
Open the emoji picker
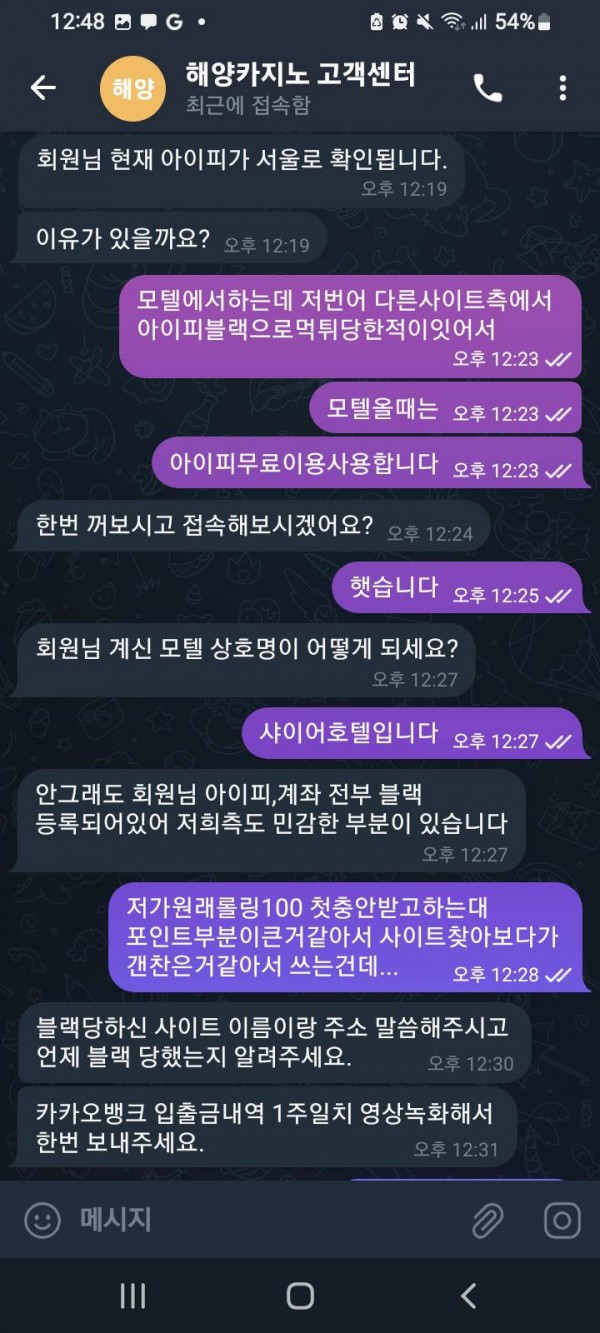pyautogui.click(x=42, y=1220)
